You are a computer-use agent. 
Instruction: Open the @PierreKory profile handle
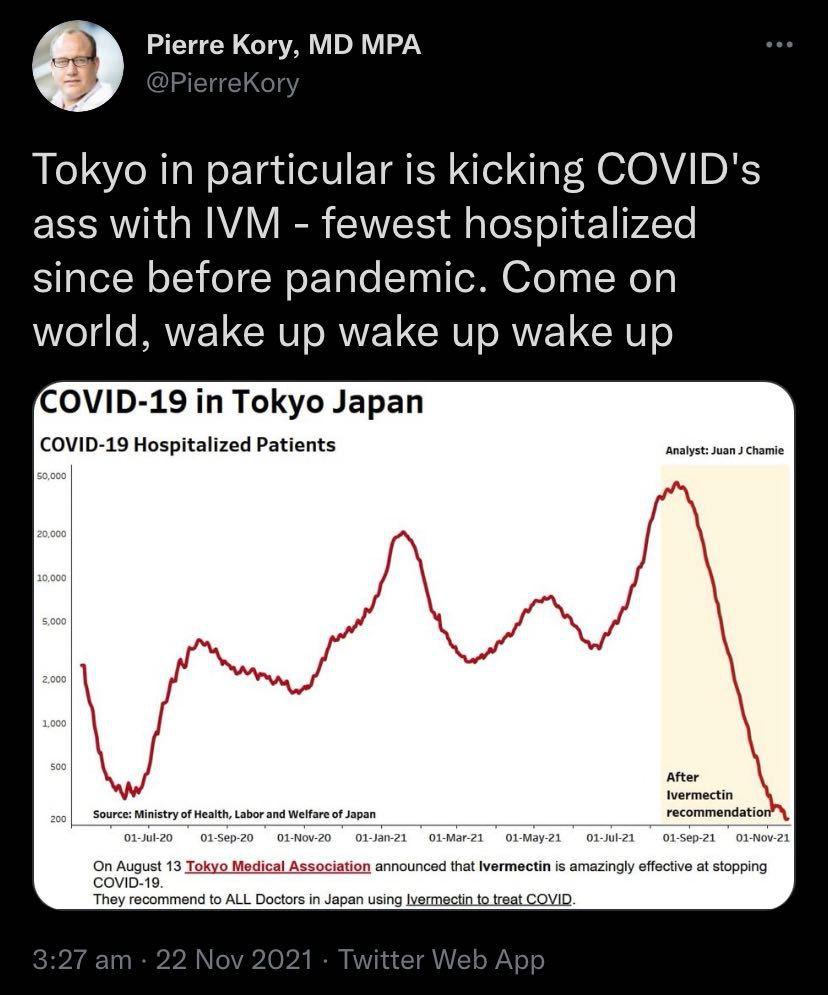222,84
